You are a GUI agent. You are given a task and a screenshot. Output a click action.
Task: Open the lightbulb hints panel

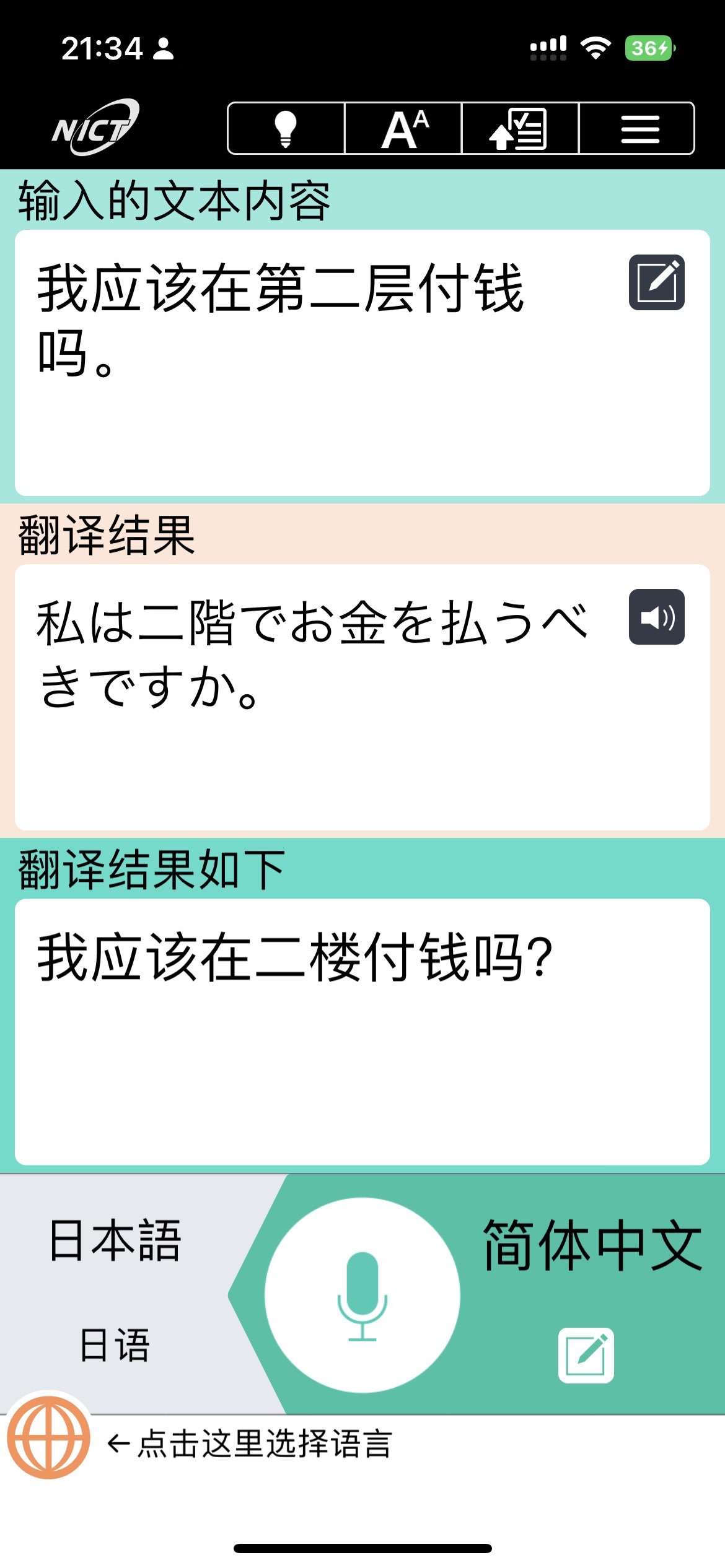(x=286, y=128)
